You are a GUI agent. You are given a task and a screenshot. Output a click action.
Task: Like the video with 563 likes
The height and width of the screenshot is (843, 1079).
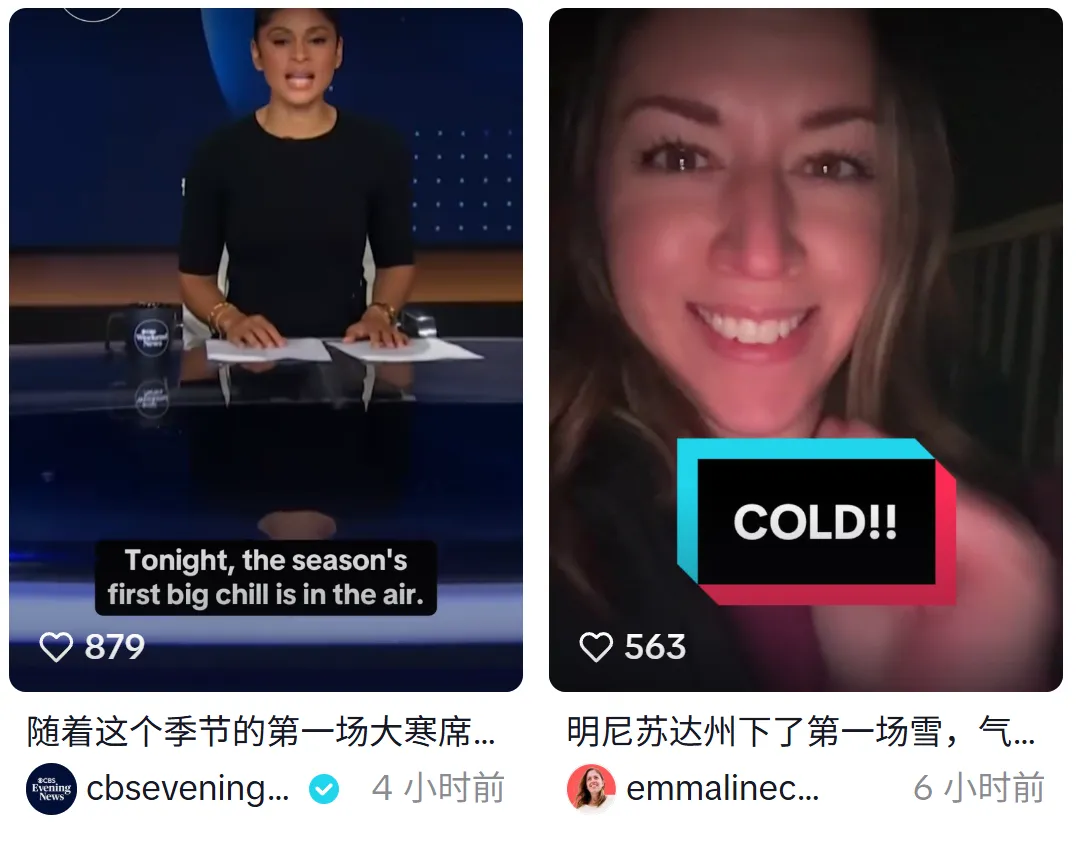point(596,647)
